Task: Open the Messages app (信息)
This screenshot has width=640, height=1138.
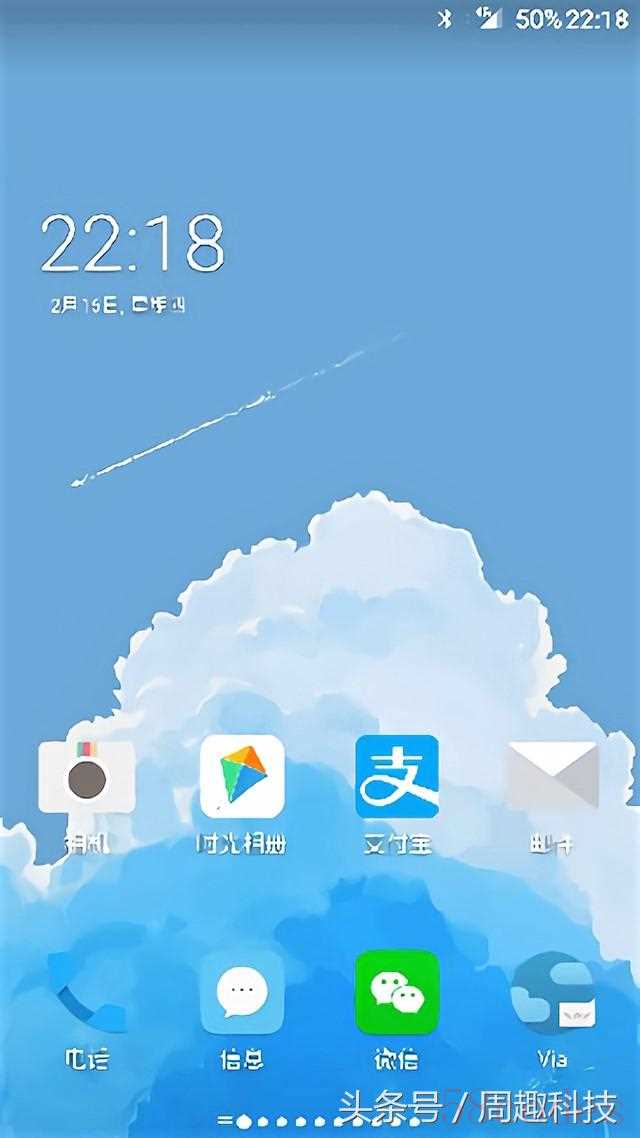Action: [242, 993]
